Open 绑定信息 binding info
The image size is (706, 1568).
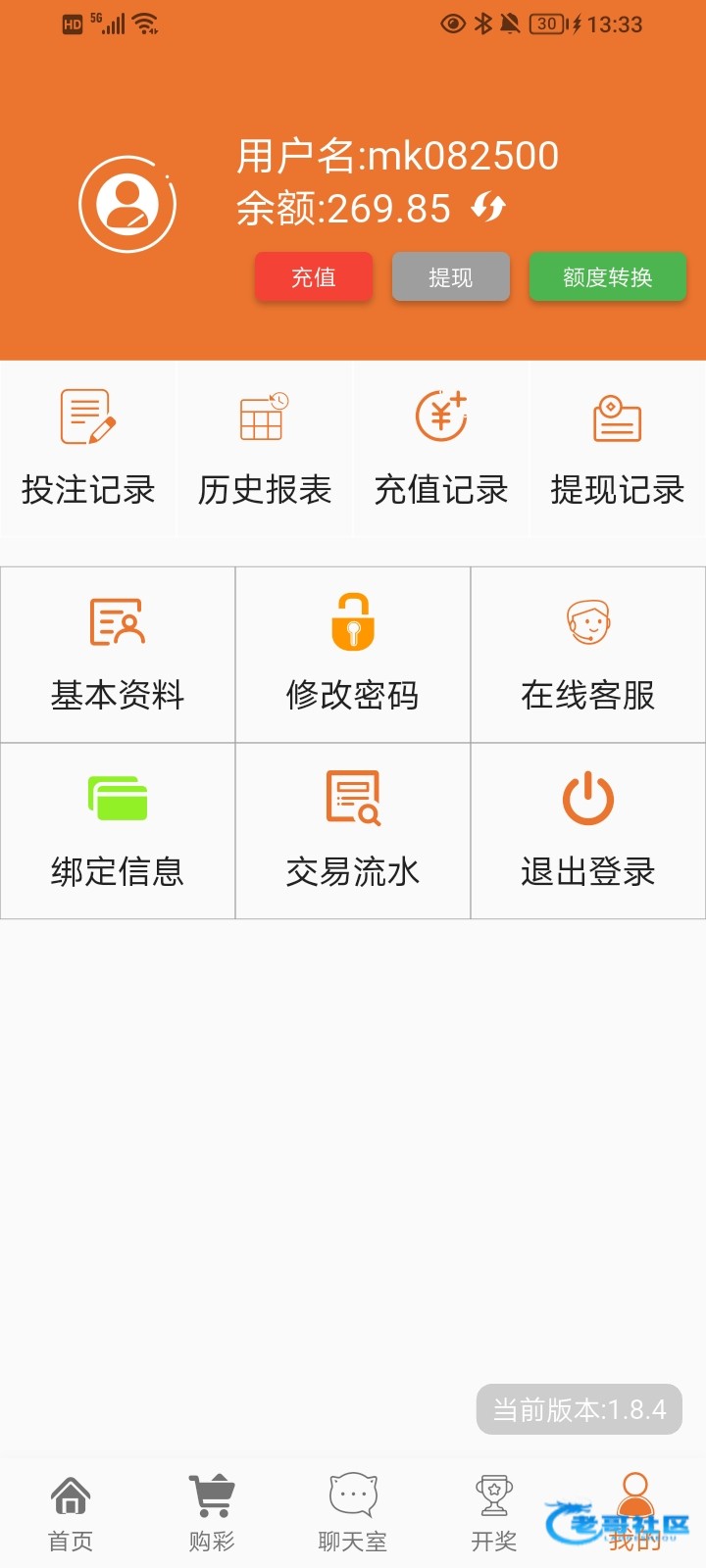(x=118, y=830)
